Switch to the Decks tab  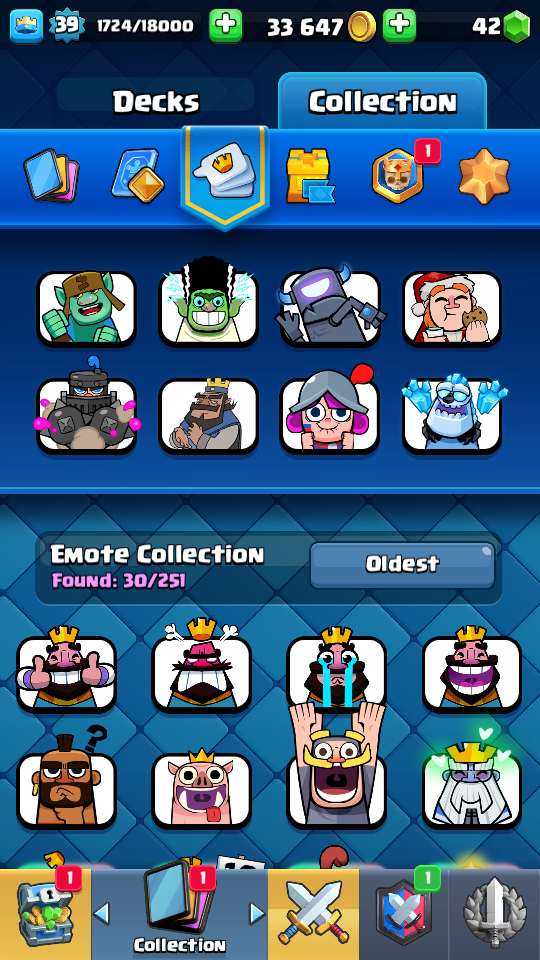(156, 101)
